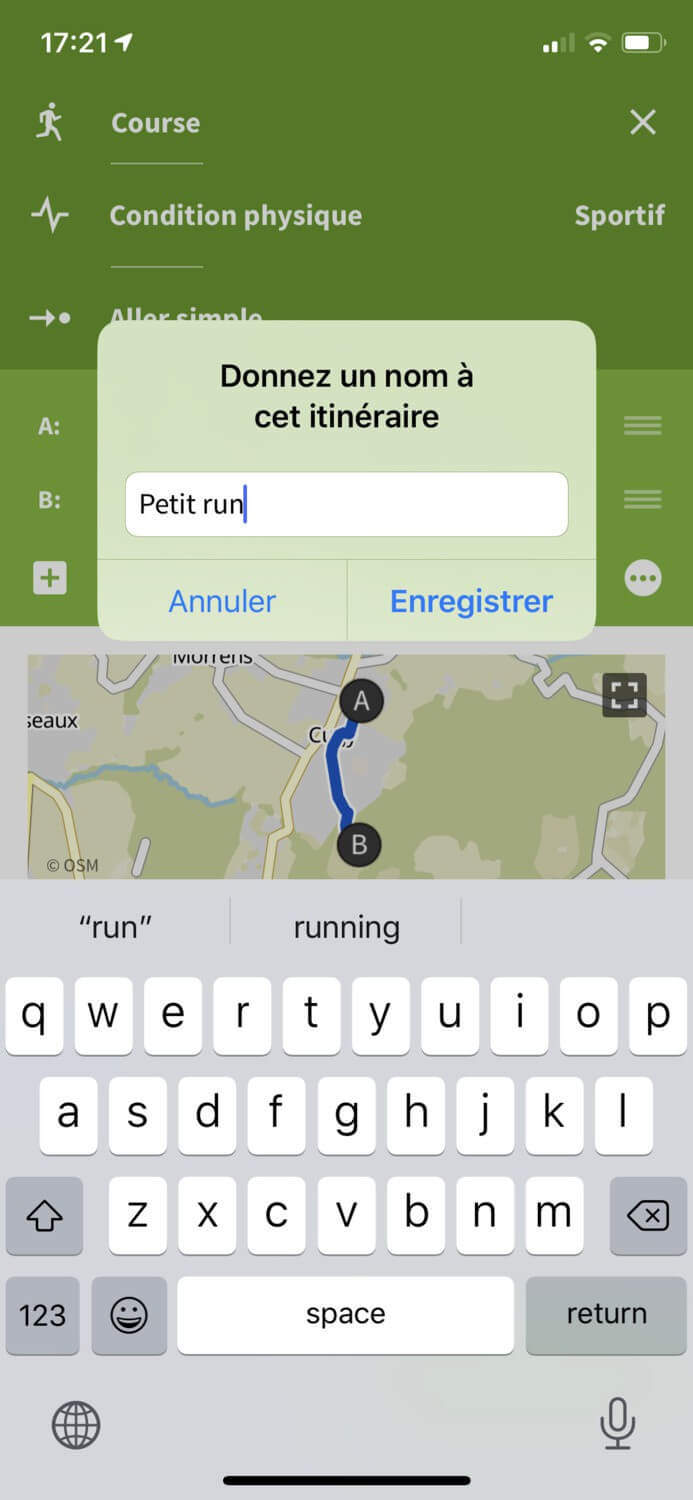693x1500 pixels.
Task: Start dictation with the microphone icon
Action: pos(617,1423)
